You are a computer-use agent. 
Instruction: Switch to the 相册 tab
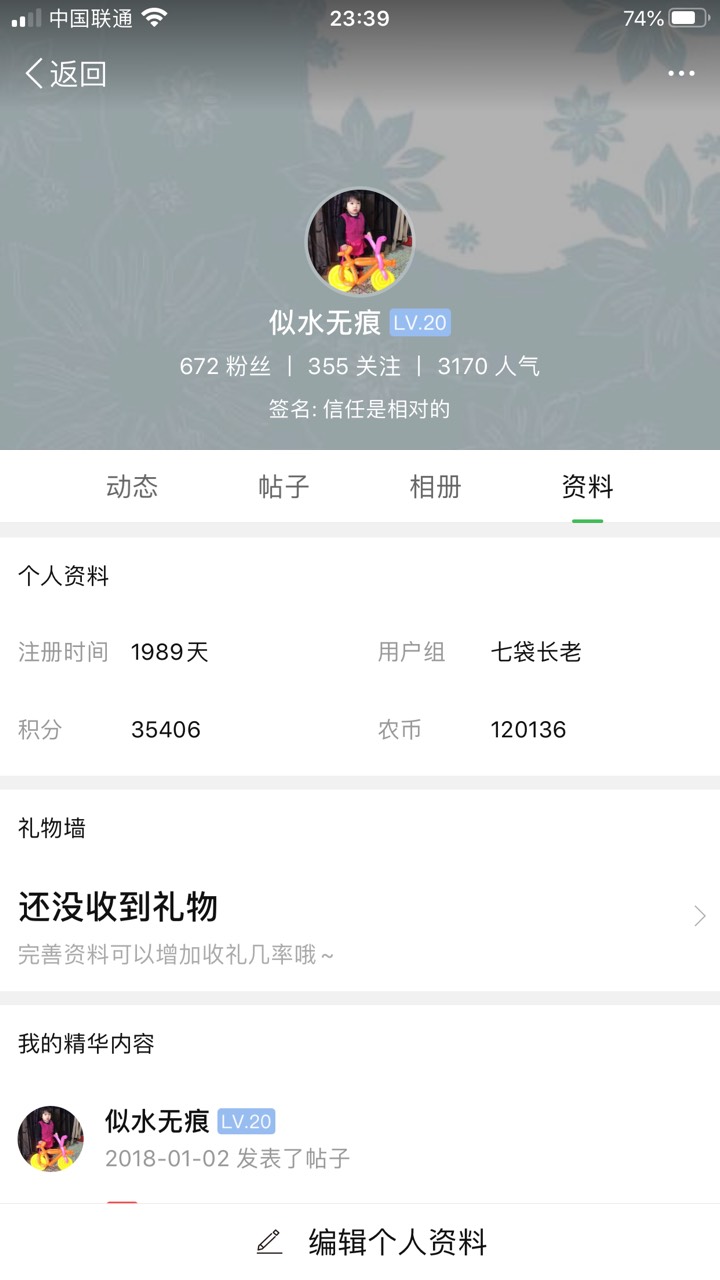pyautogui.click(x=436, y=487)
